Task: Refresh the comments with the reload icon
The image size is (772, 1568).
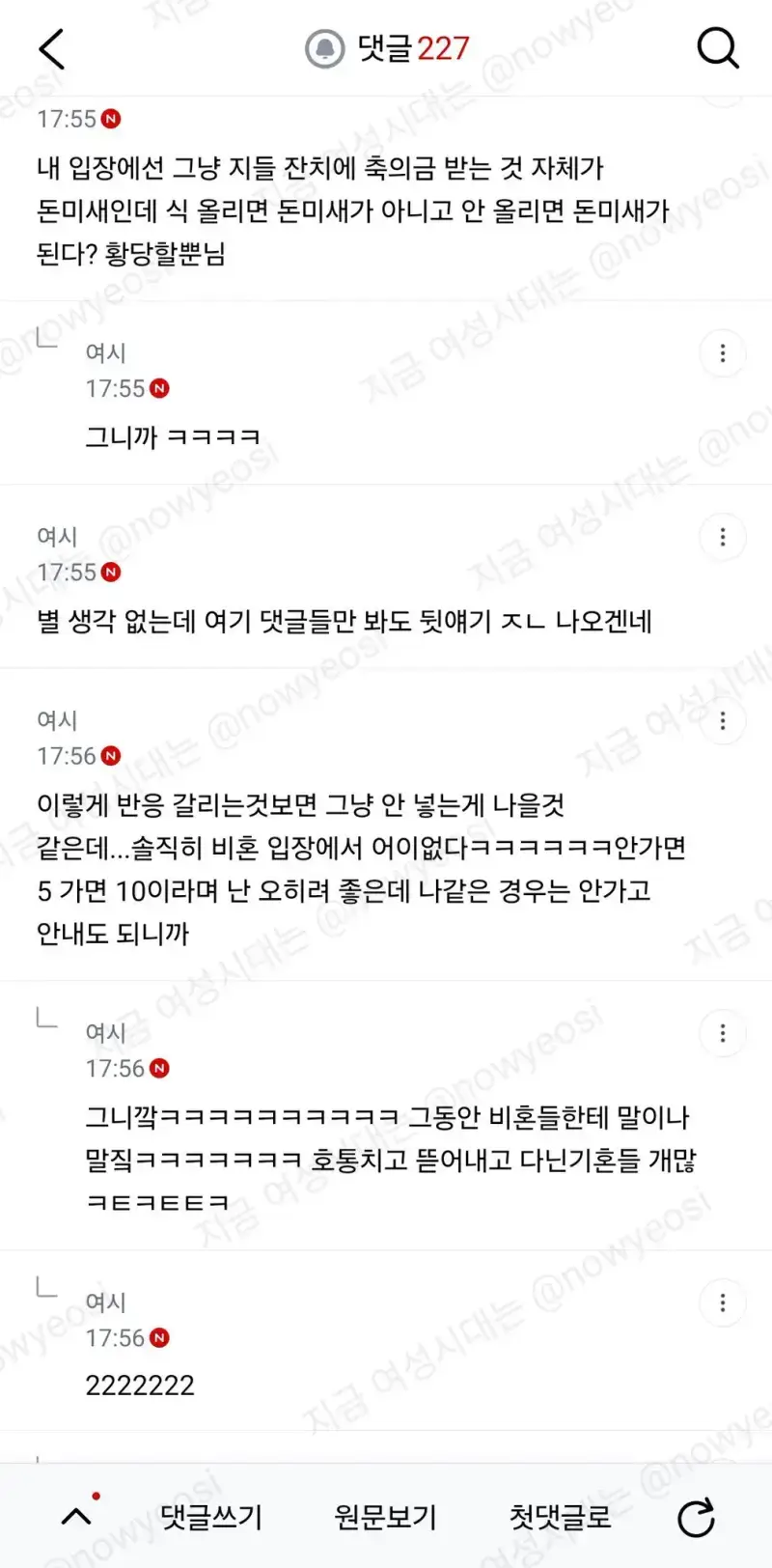Action: (x=696, y=1518)
